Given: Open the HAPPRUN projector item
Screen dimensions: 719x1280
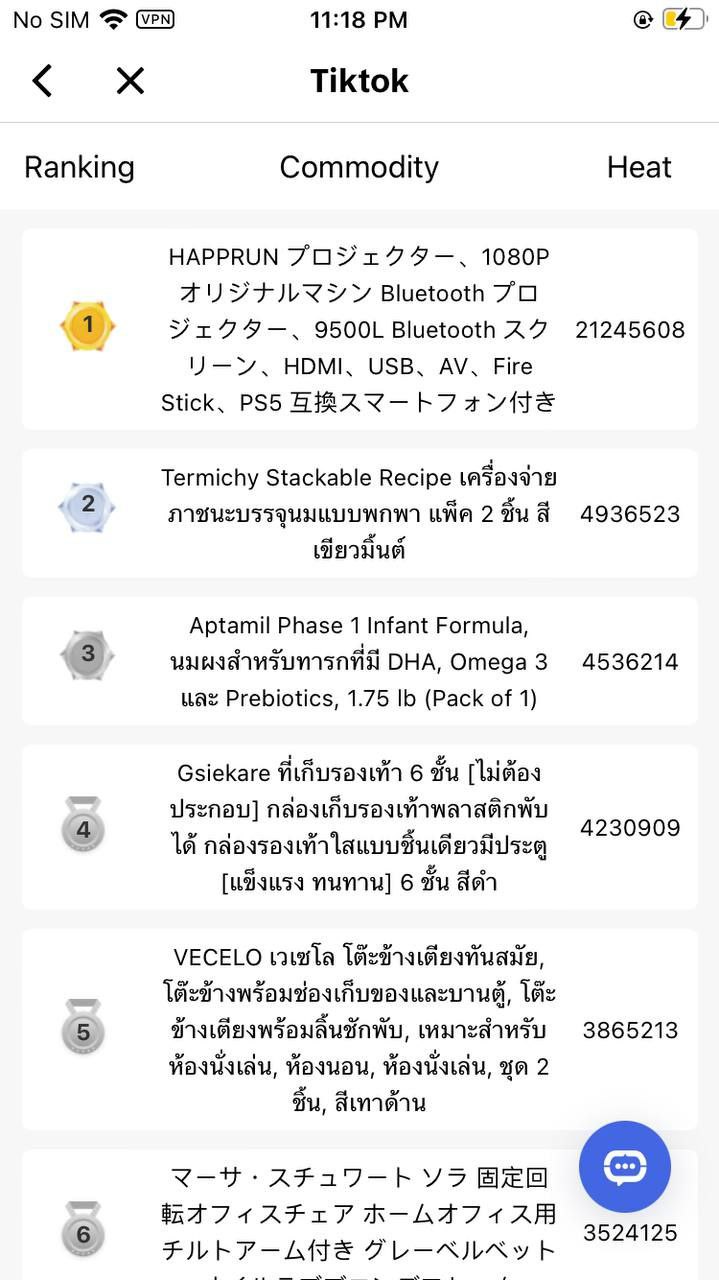Looking at the screenshot, I should click(359, 329).
